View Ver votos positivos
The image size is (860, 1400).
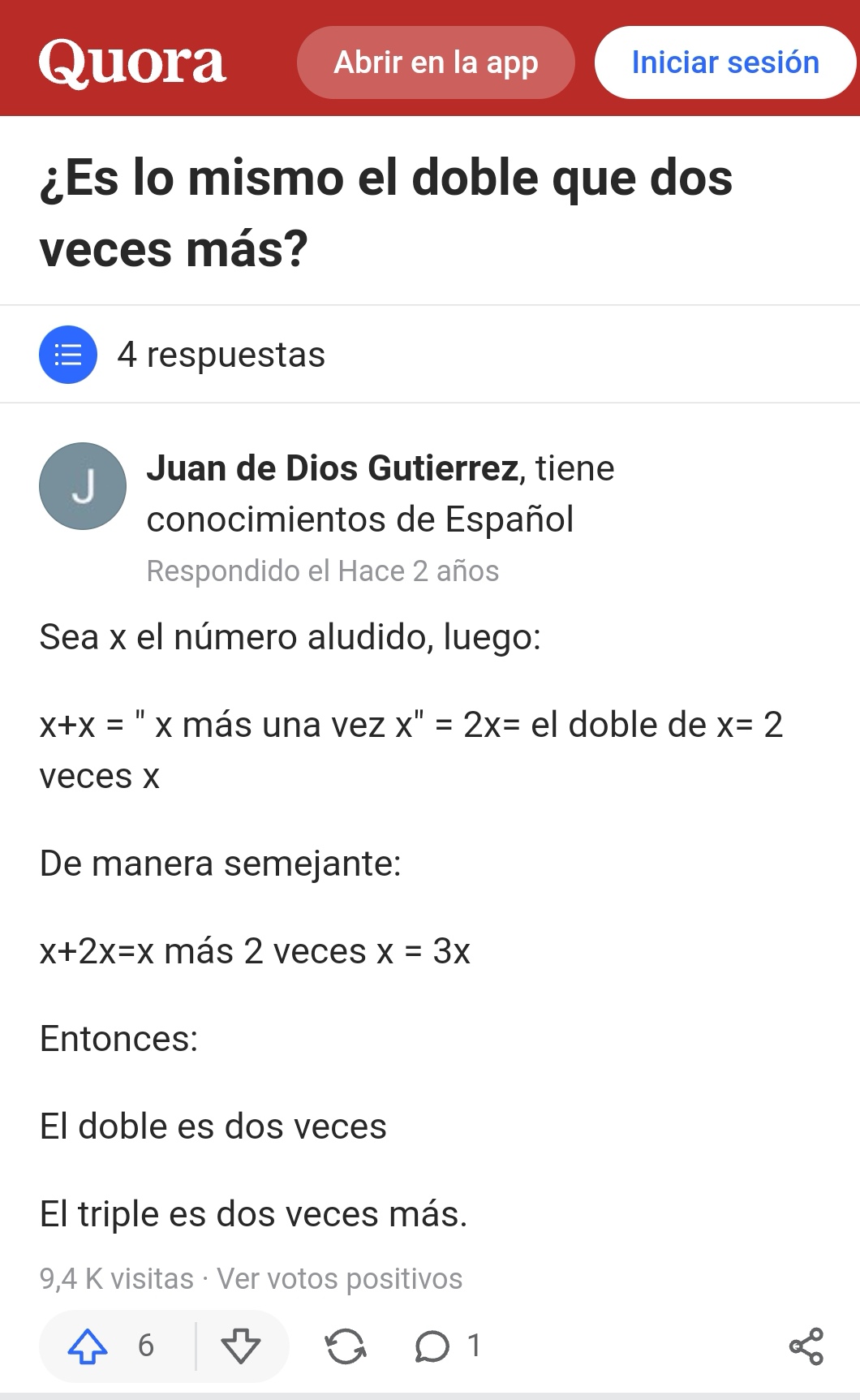(339, 1278)
